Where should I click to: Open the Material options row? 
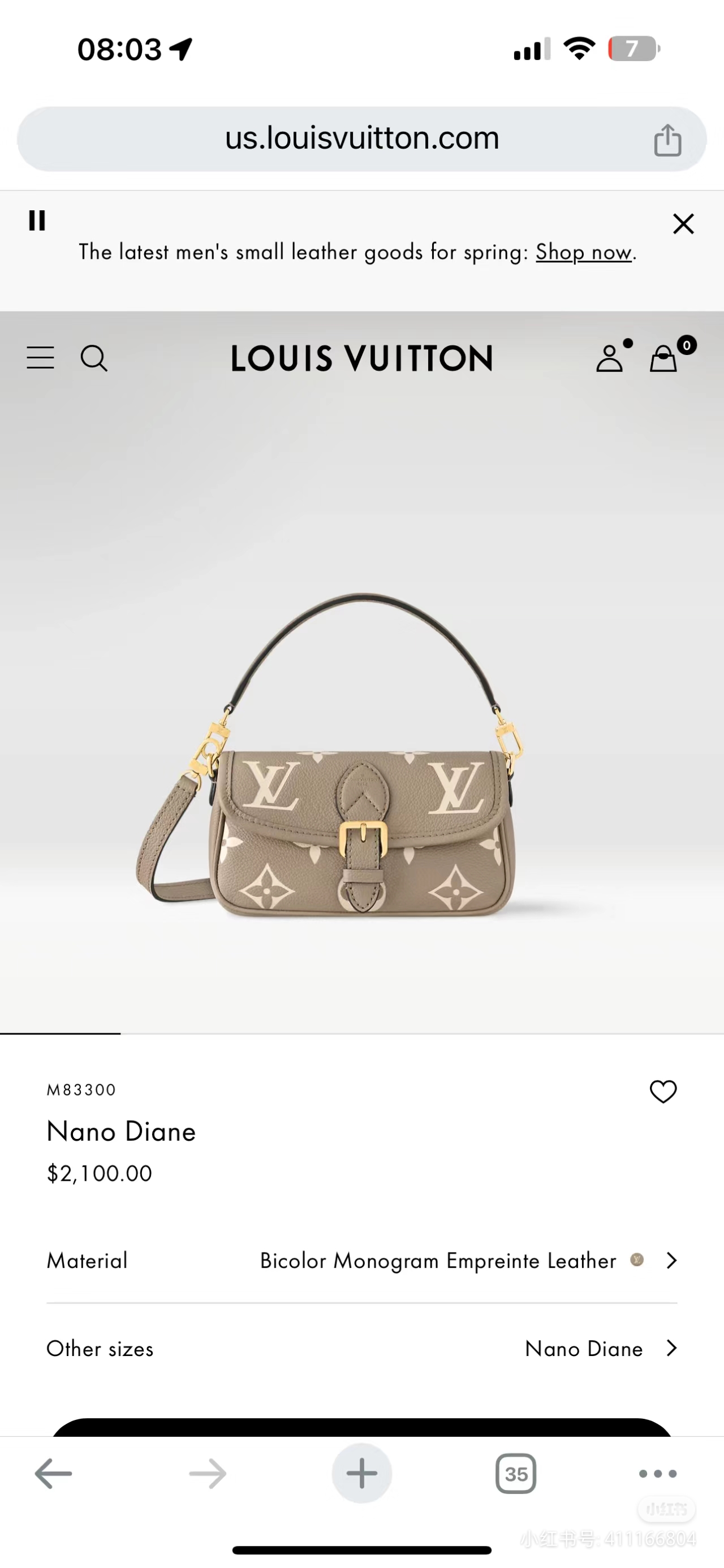click(x=361, y=1261)
